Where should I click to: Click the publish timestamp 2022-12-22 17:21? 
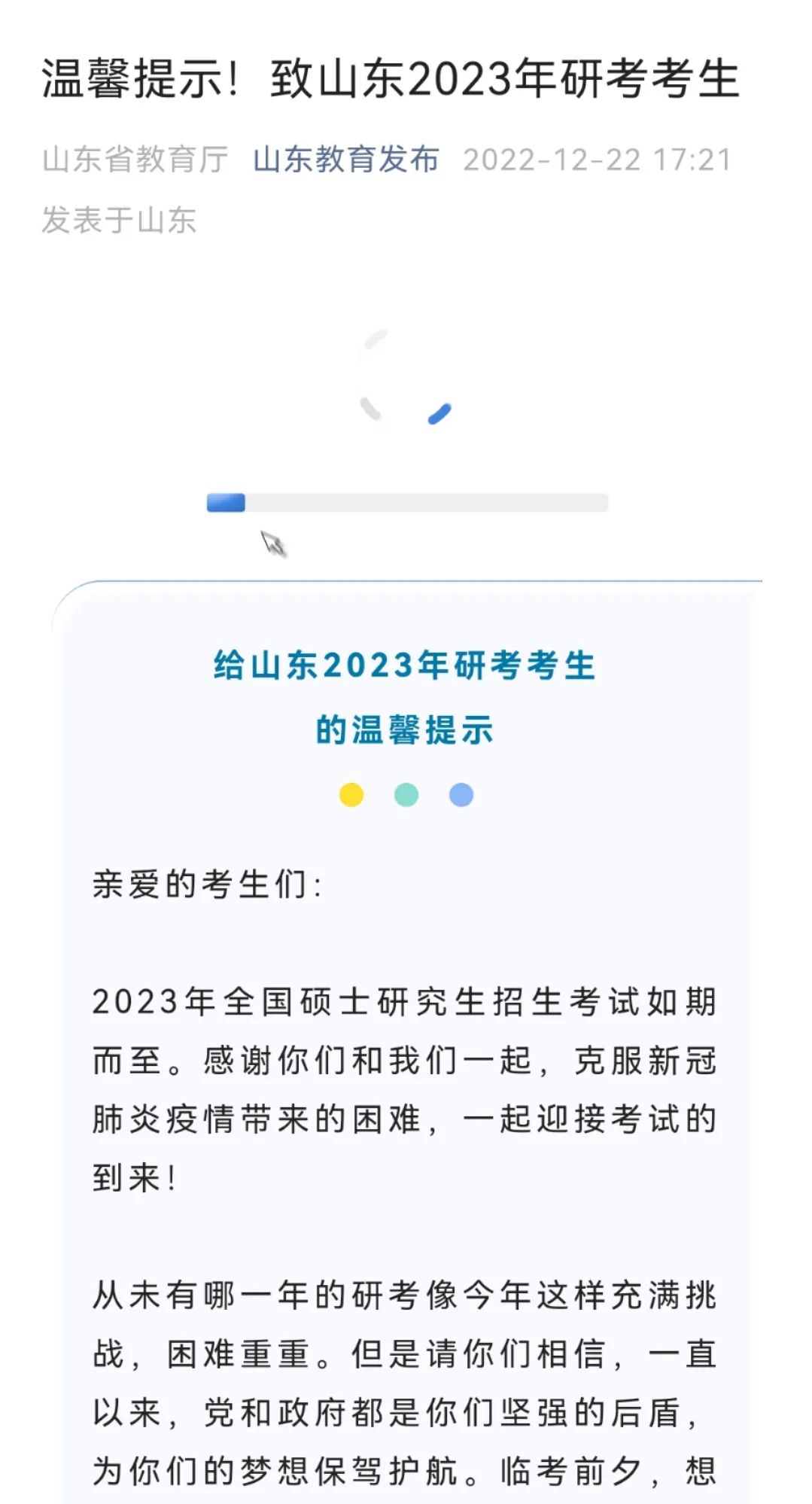click(598, 162)
